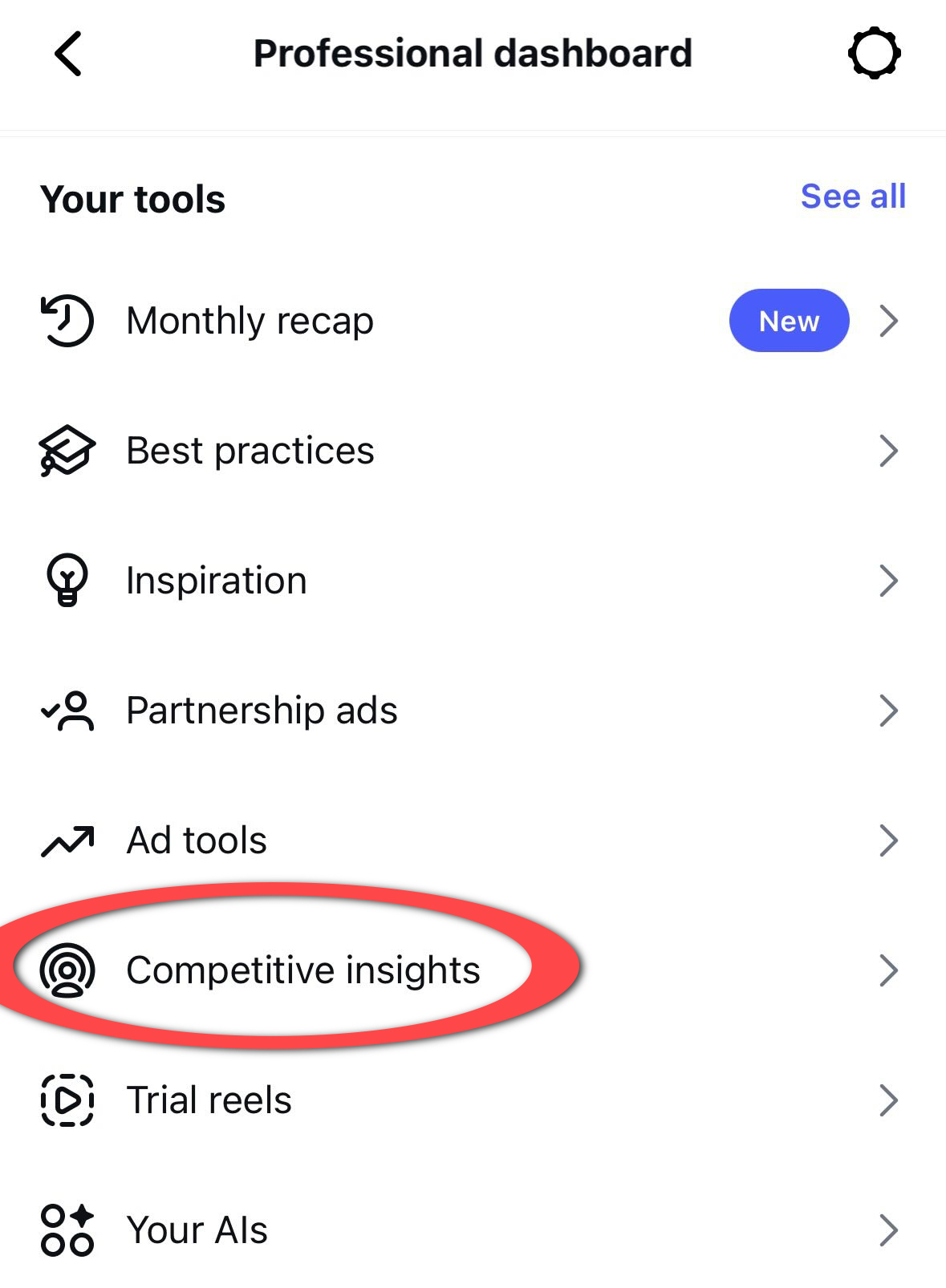Click the Trial reels play icon
Screen dimensions: 946x1288
coord(67,1100)
